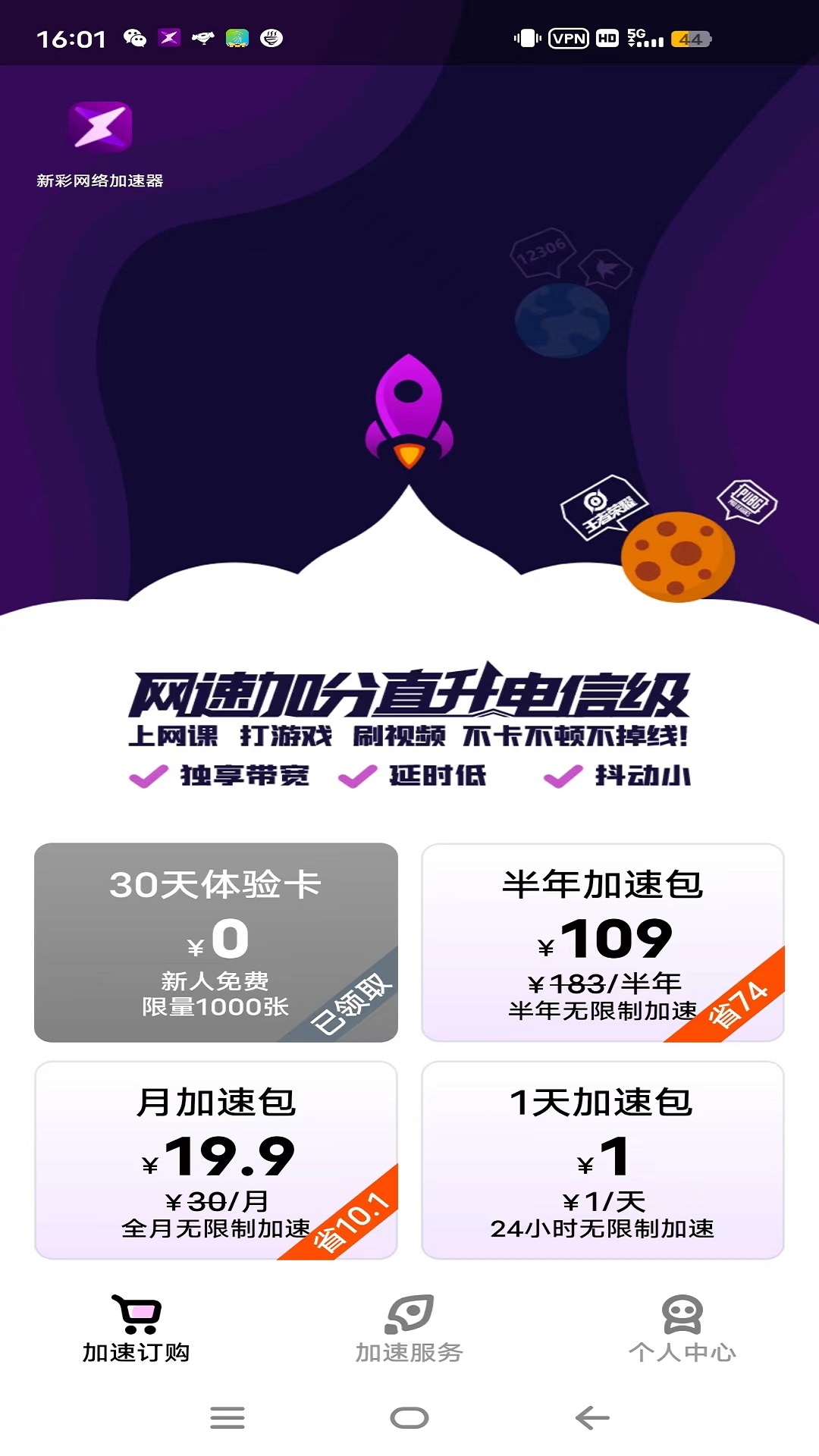Select the 半年加速包 109 yuan plan
819x1456 pixels.
tap(602, 943)
